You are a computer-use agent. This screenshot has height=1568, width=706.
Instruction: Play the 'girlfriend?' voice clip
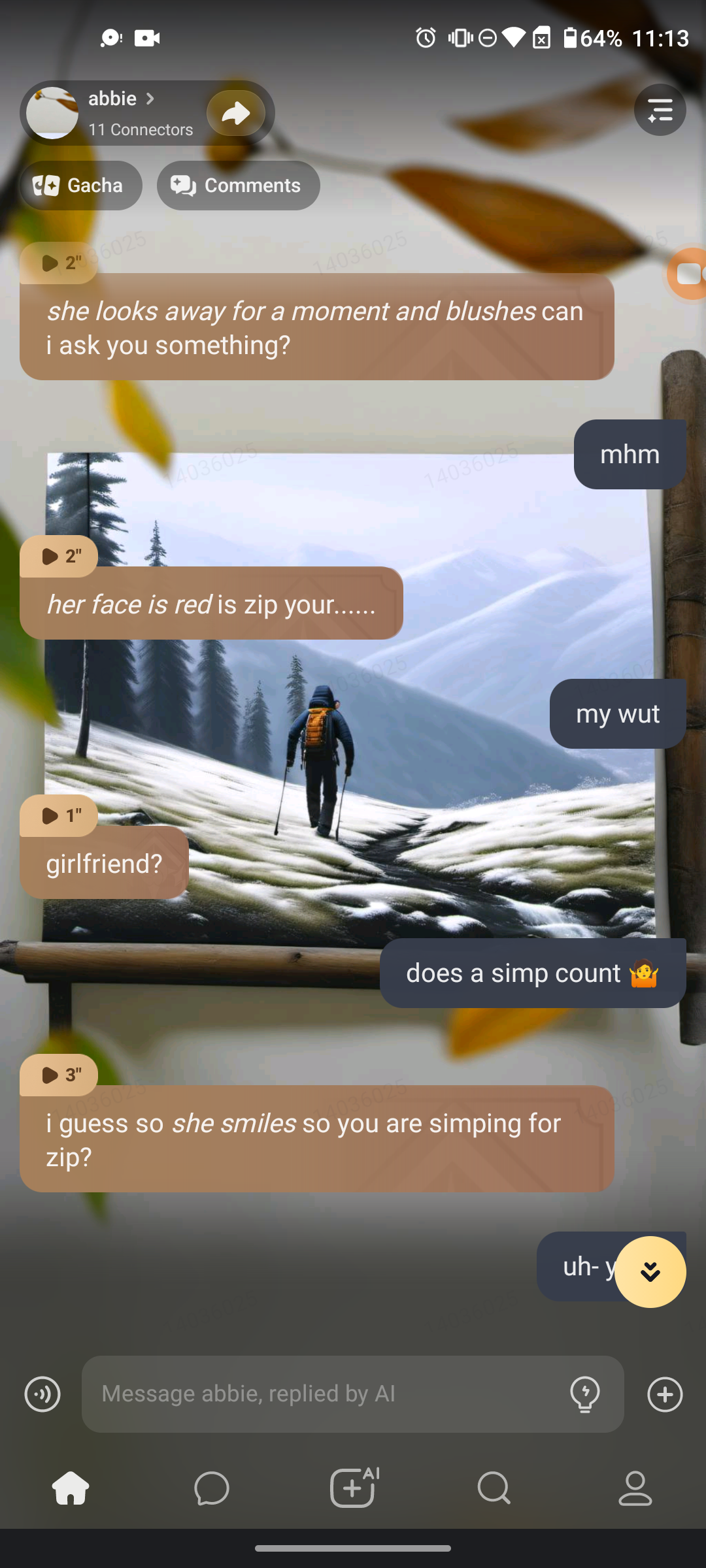pyautogui.click(x=59, y=816)
